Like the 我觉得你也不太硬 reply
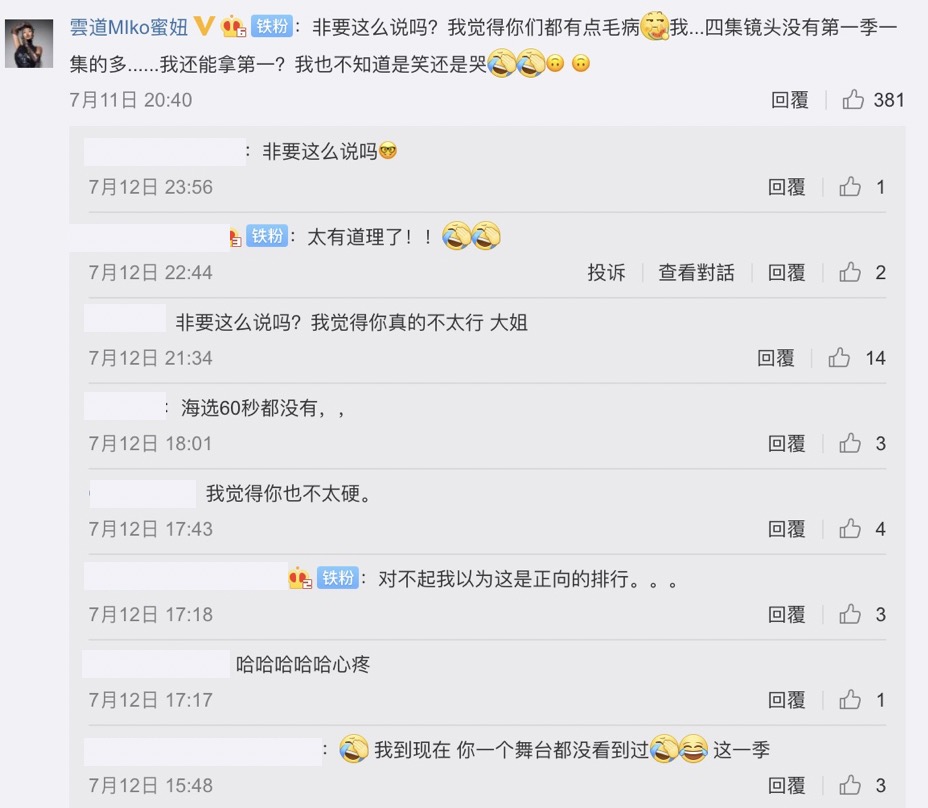 pyautogui.click(x=850, y=529)
